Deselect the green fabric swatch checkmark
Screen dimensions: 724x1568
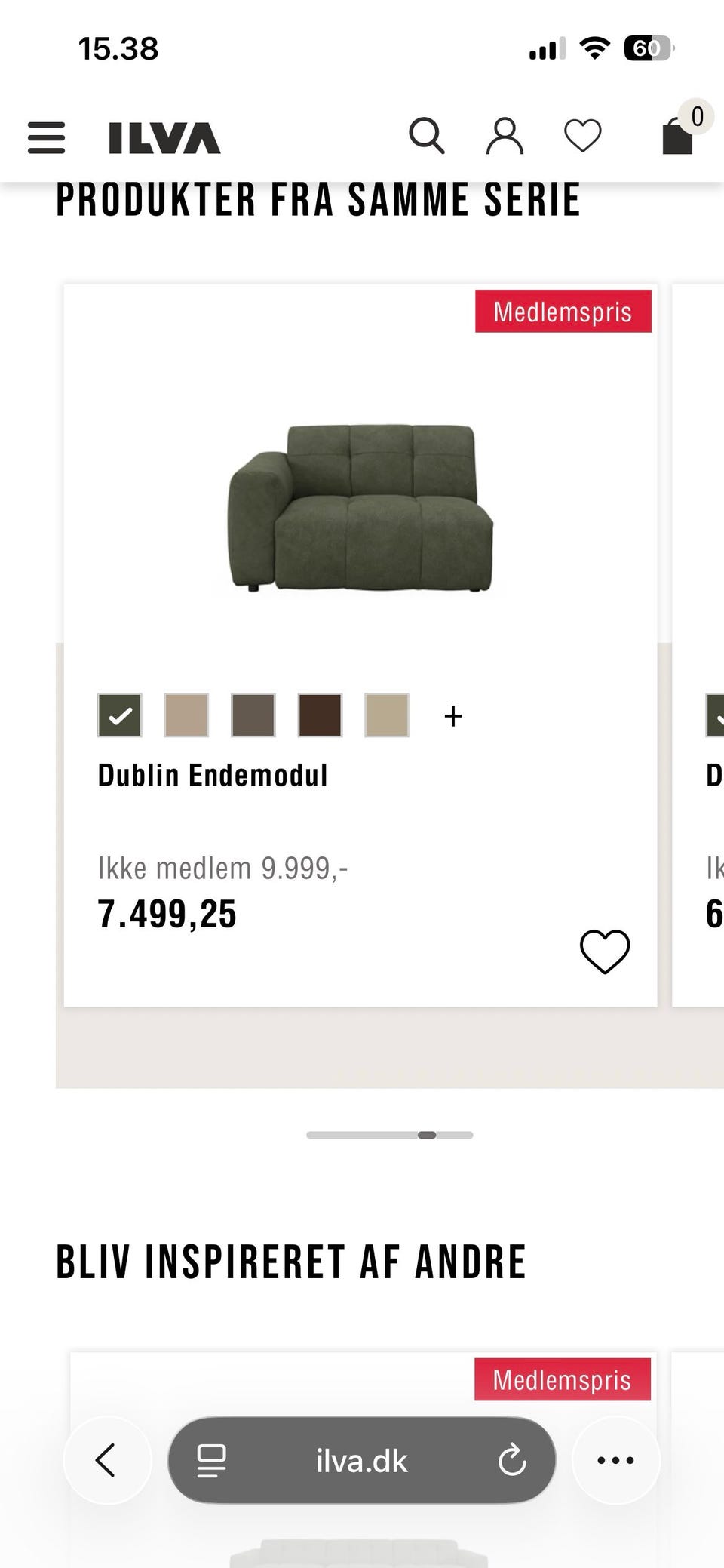[x=119, y=715]
